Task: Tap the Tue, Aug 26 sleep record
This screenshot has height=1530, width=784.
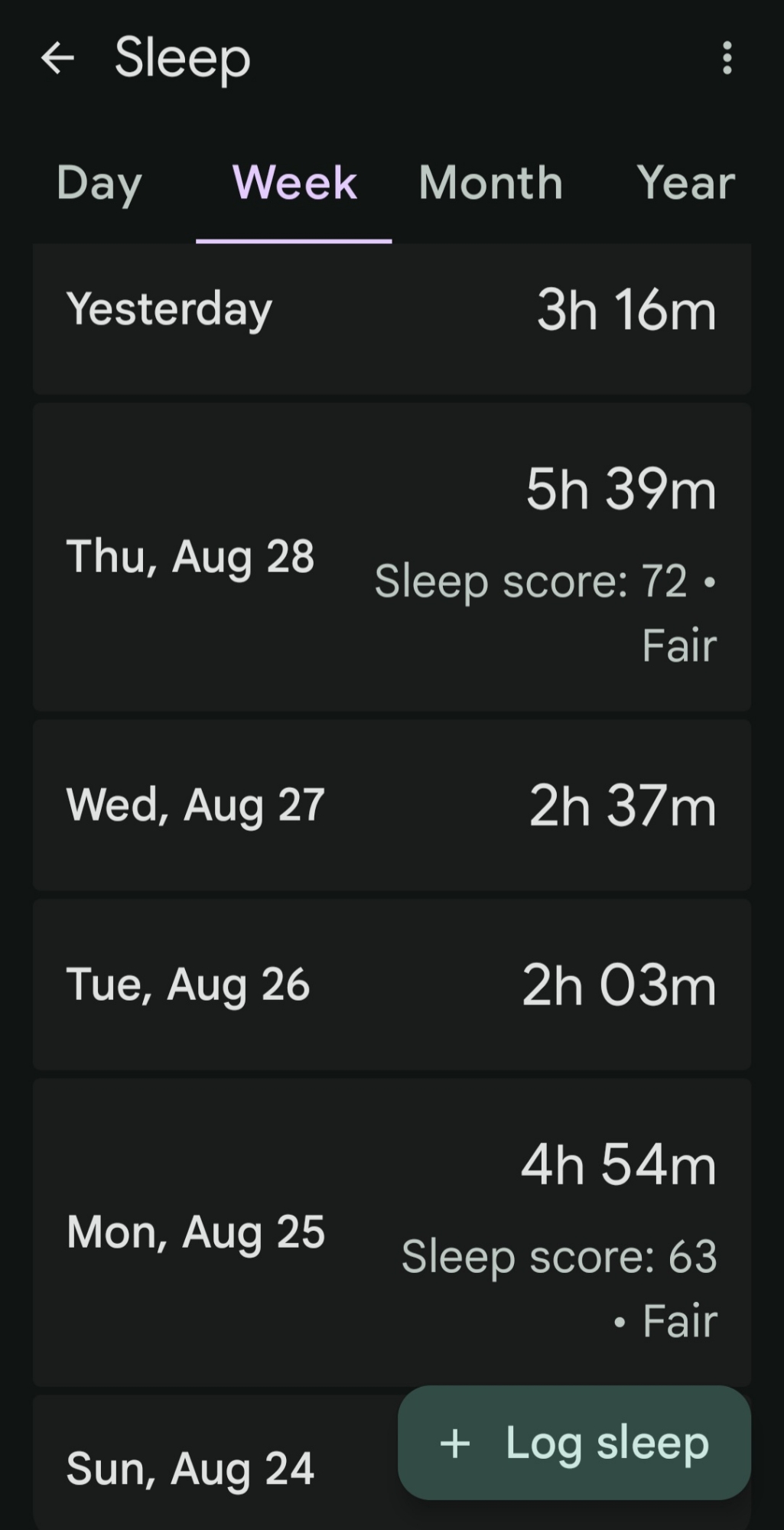Action: [x=392, y=984]
